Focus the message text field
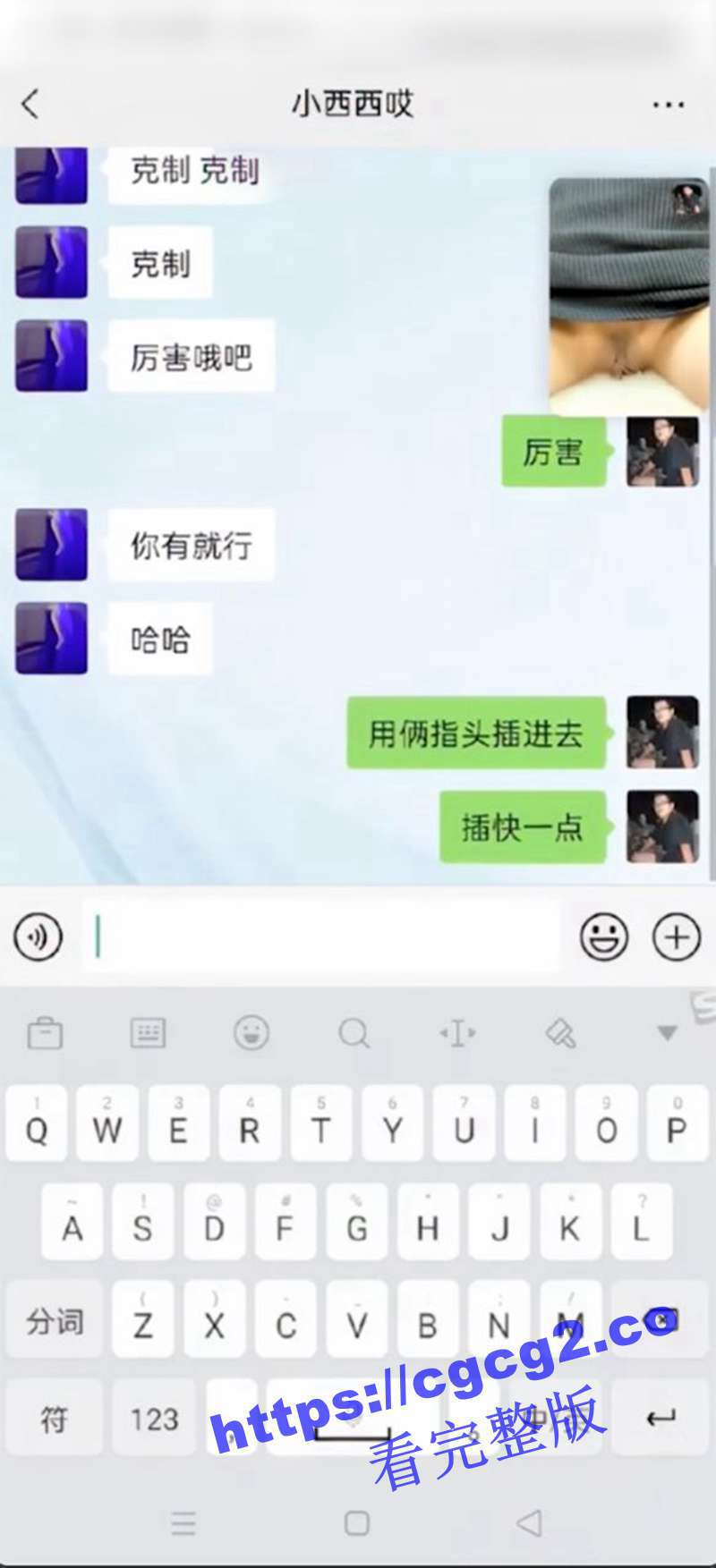Viewport: 716px width, 1568px height. coord(322,937)
